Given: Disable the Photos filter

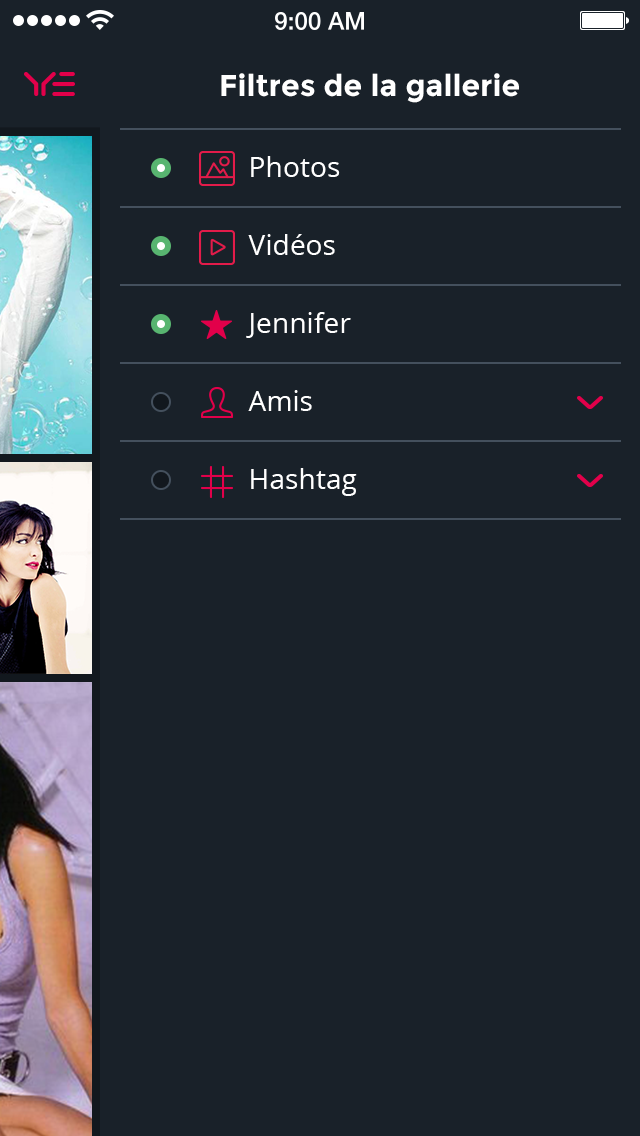Looking at the screenshot, I should tap(161, 168).
